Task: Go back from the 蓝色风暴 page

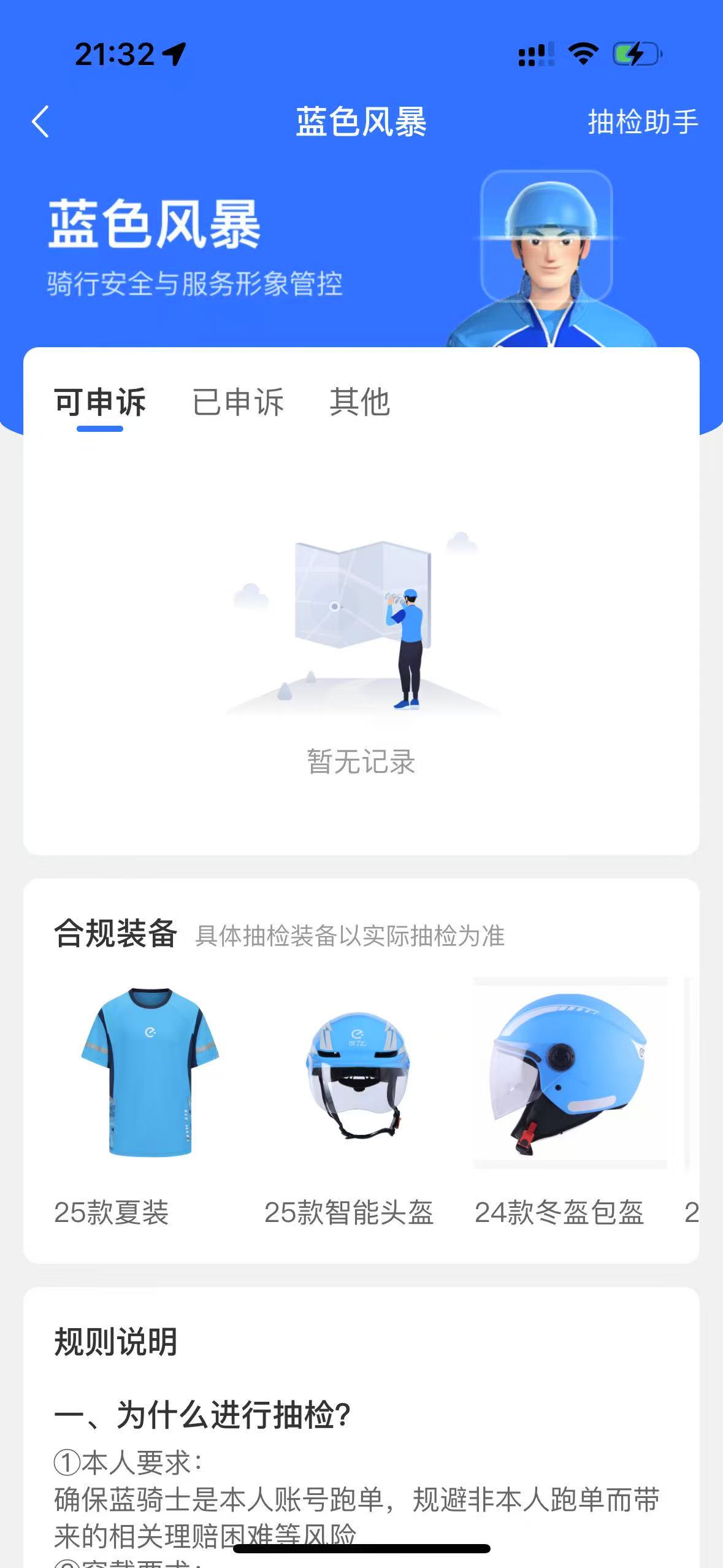Action: [40, 121]
